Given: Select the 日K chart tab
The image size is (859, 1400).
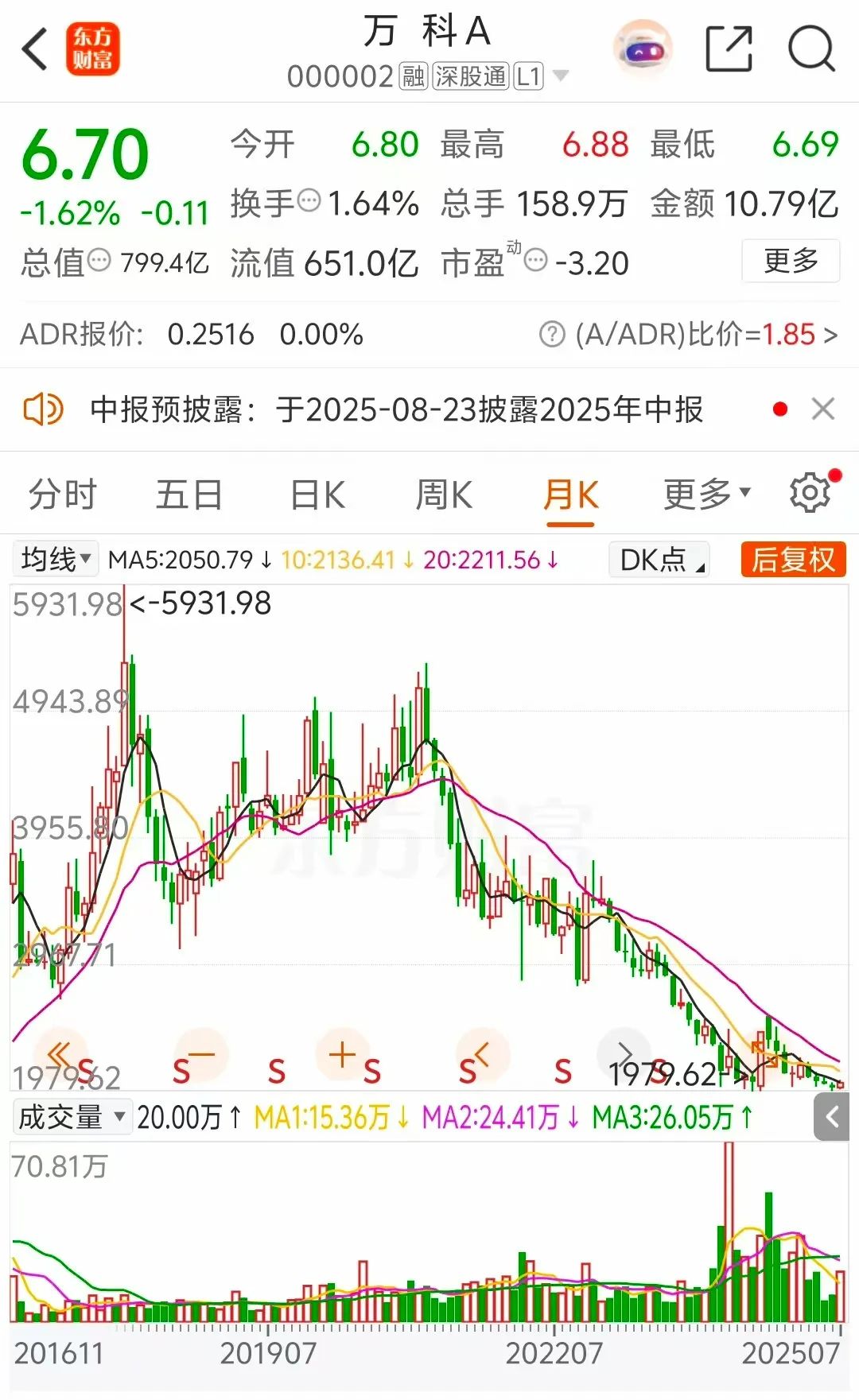Looking at the screenshot, I should [x=317, y=494].
